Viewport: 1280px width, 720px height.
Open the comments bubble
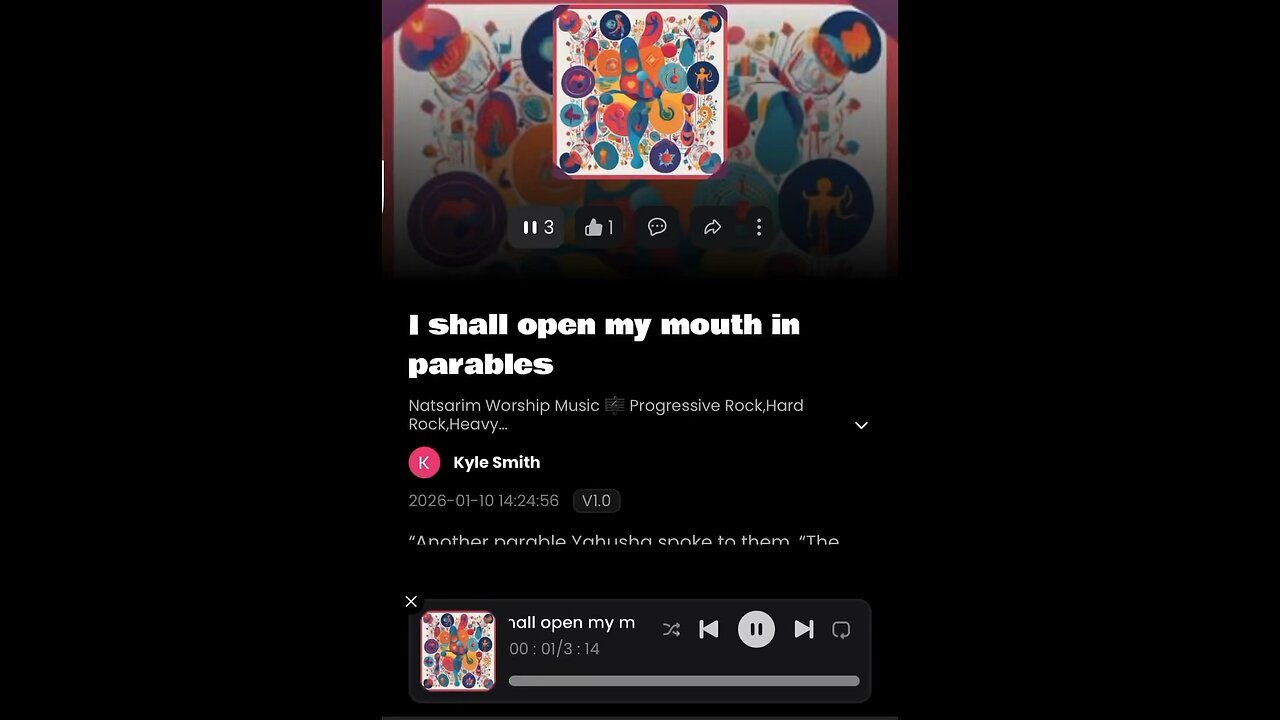(x=657, y=227)
